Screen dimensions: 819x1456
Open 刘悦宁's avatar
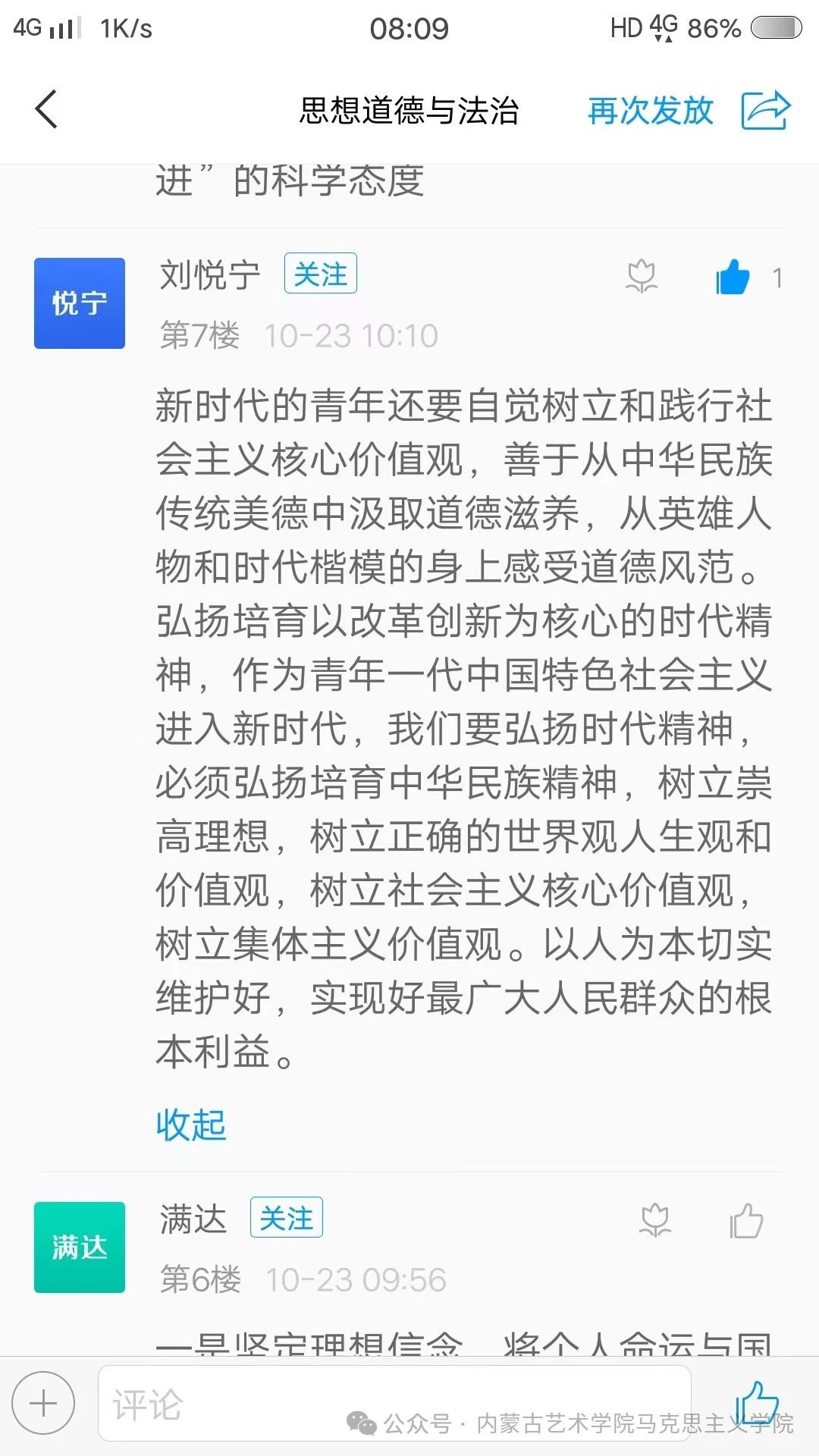tap(80, 303)
